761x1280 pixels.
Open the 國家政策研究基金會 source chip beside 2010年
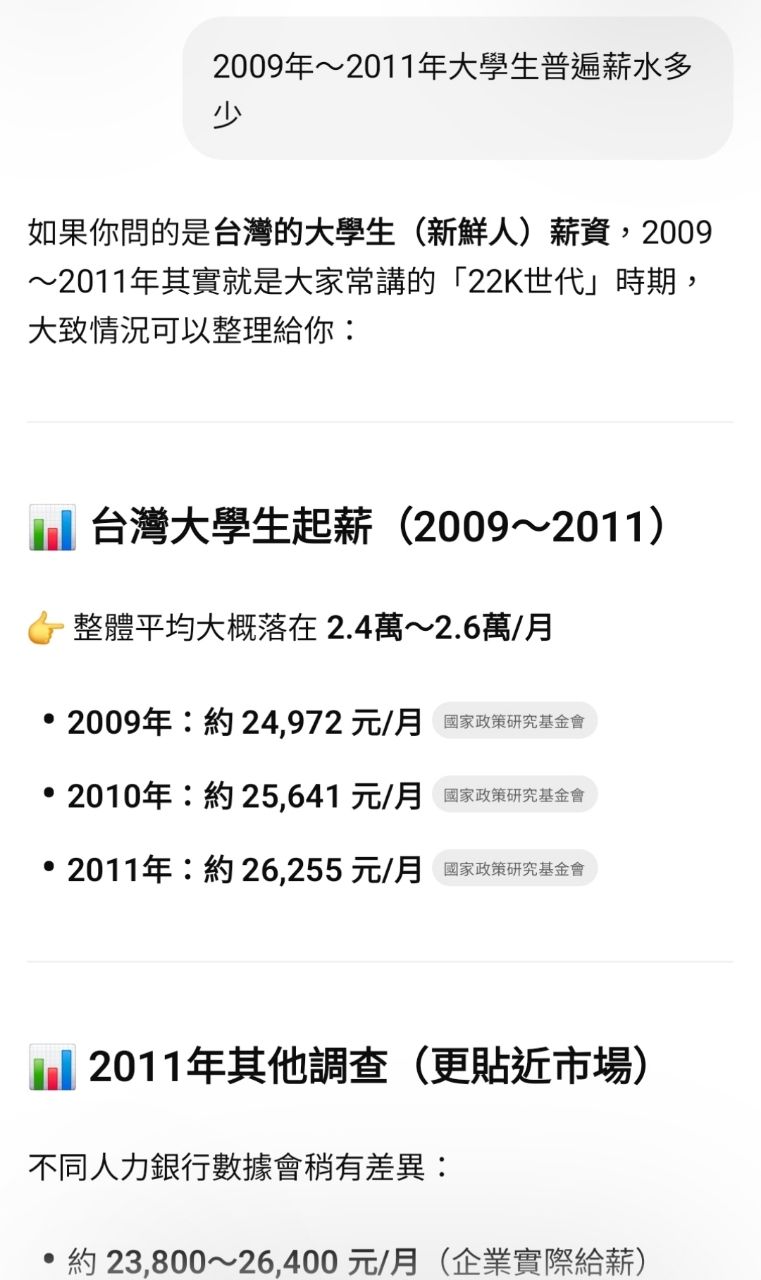(x=514, y=795)
